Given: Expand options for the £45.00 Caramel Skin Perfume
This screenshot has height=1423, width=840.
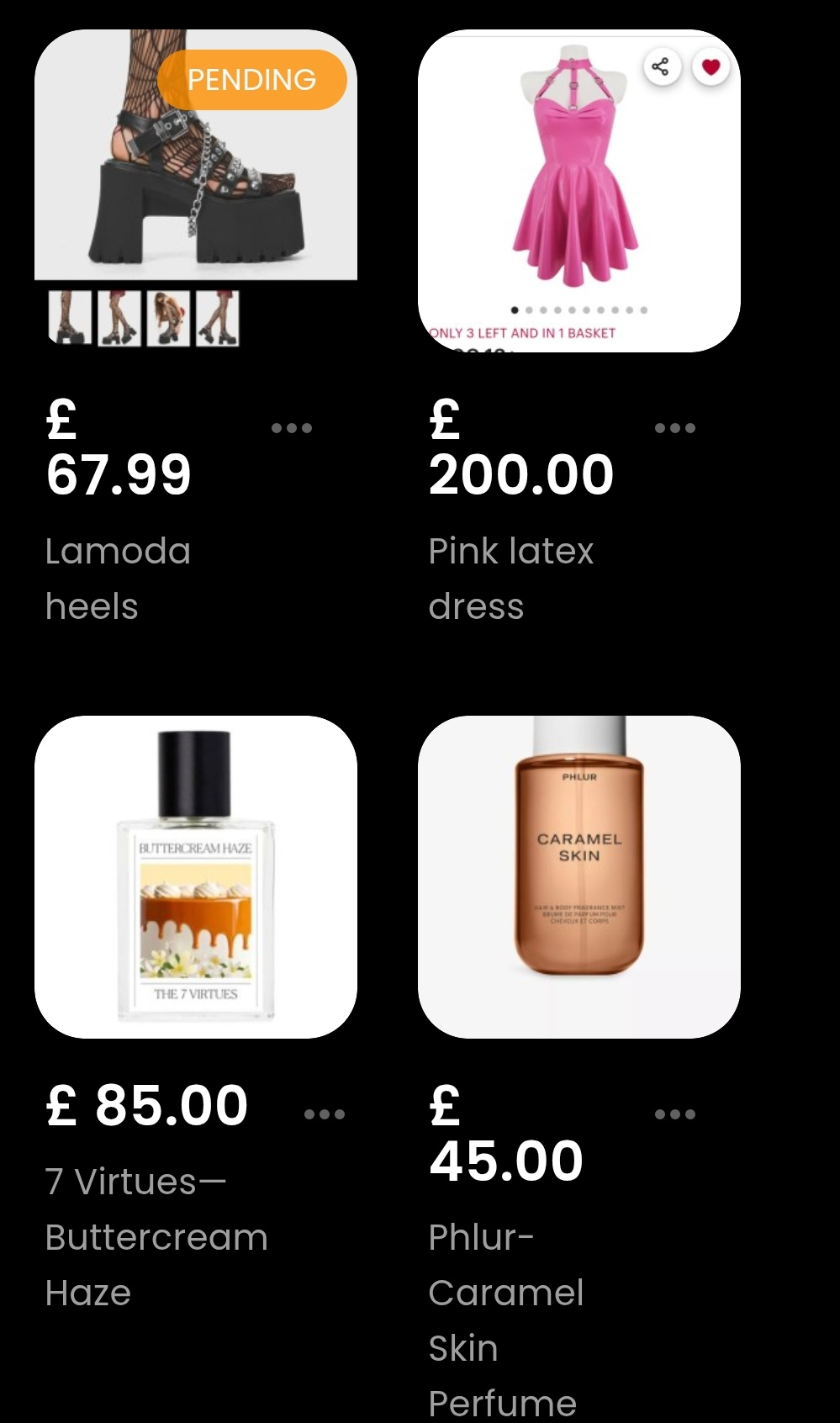Looking at the screenshot, I should tap(675, 1114).
